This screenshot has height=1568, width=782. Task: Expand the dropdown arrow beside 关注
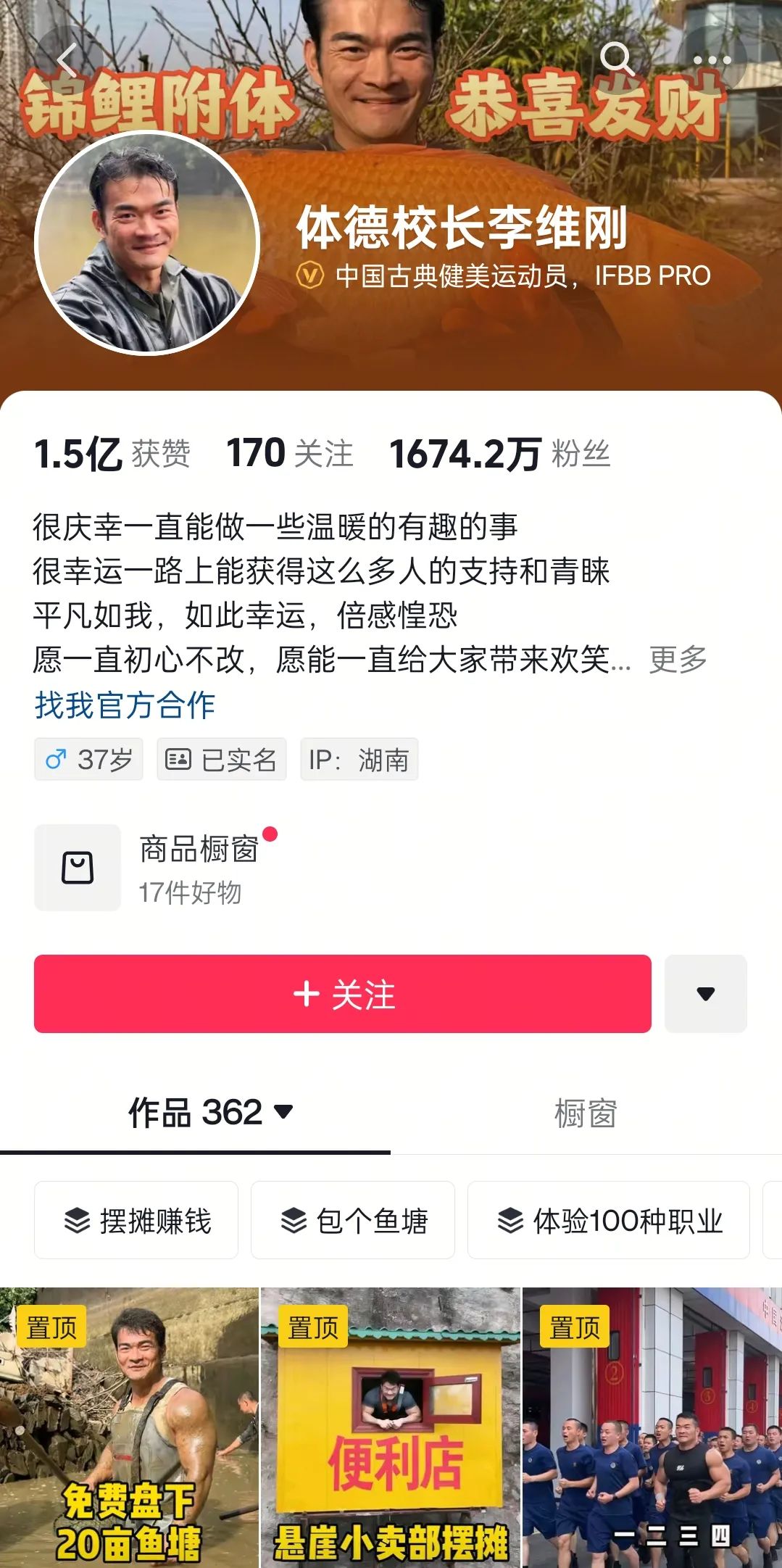pos(705,994)
